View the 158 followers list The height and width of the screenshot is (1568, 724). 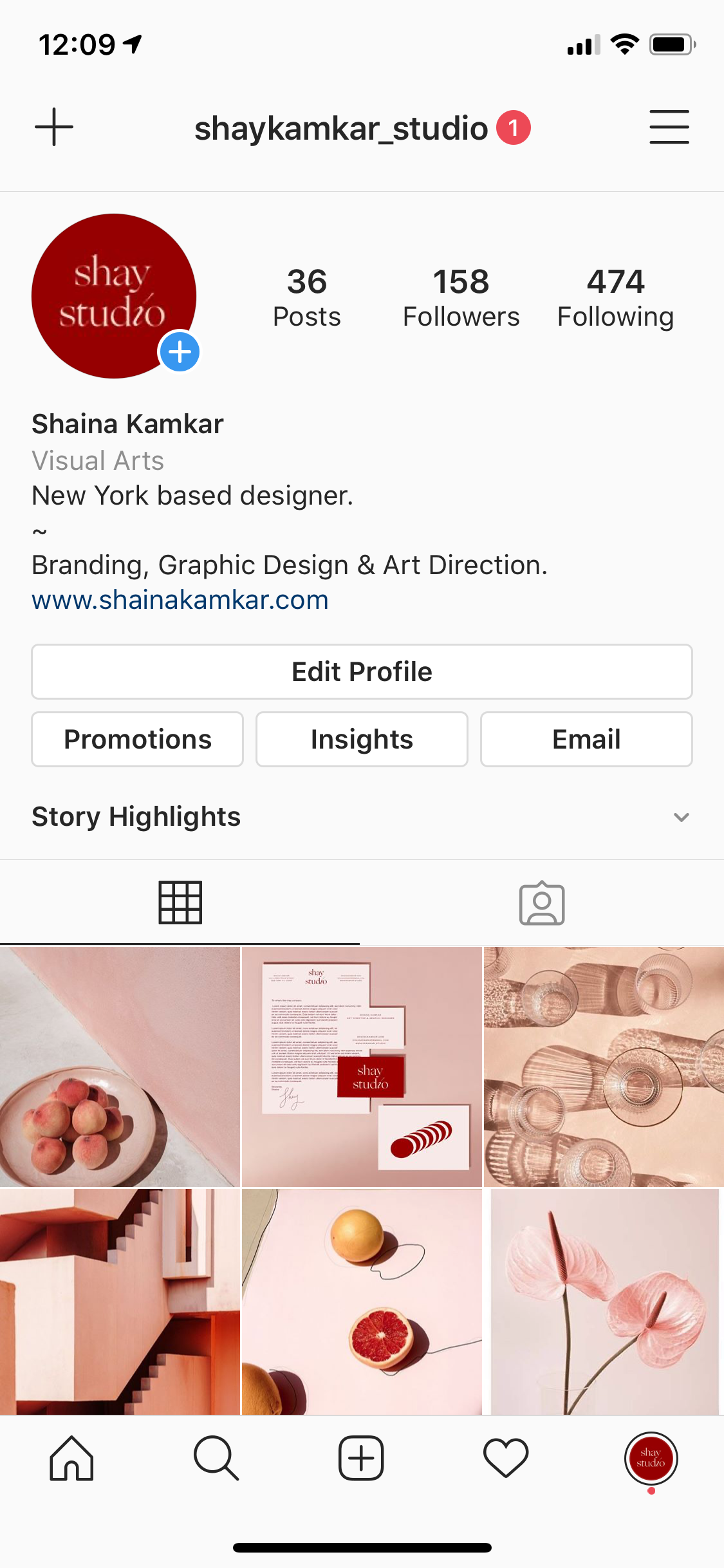click(461, 299)
